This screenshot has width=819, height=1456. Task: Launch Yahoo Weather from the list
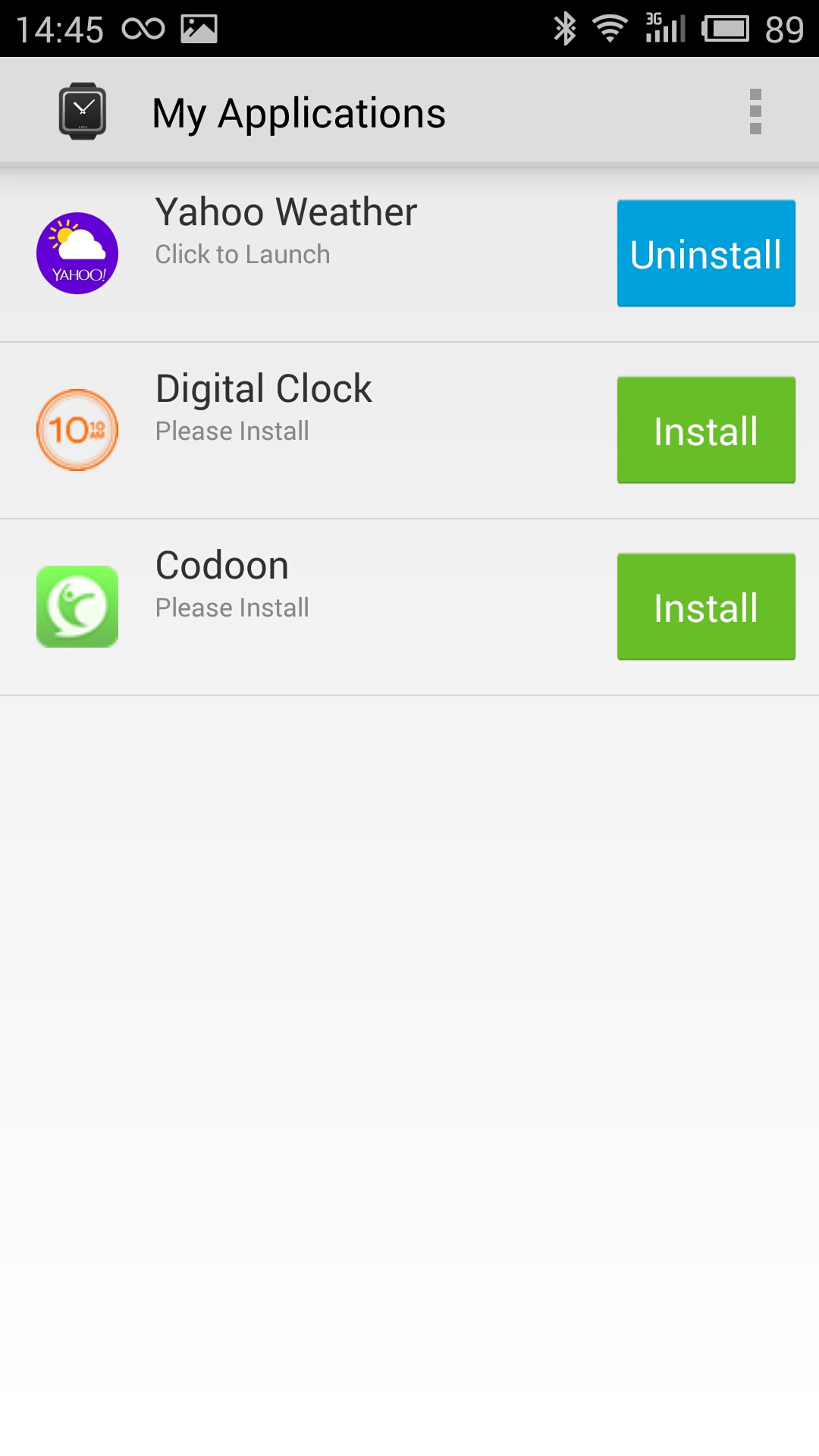[409, 253]
